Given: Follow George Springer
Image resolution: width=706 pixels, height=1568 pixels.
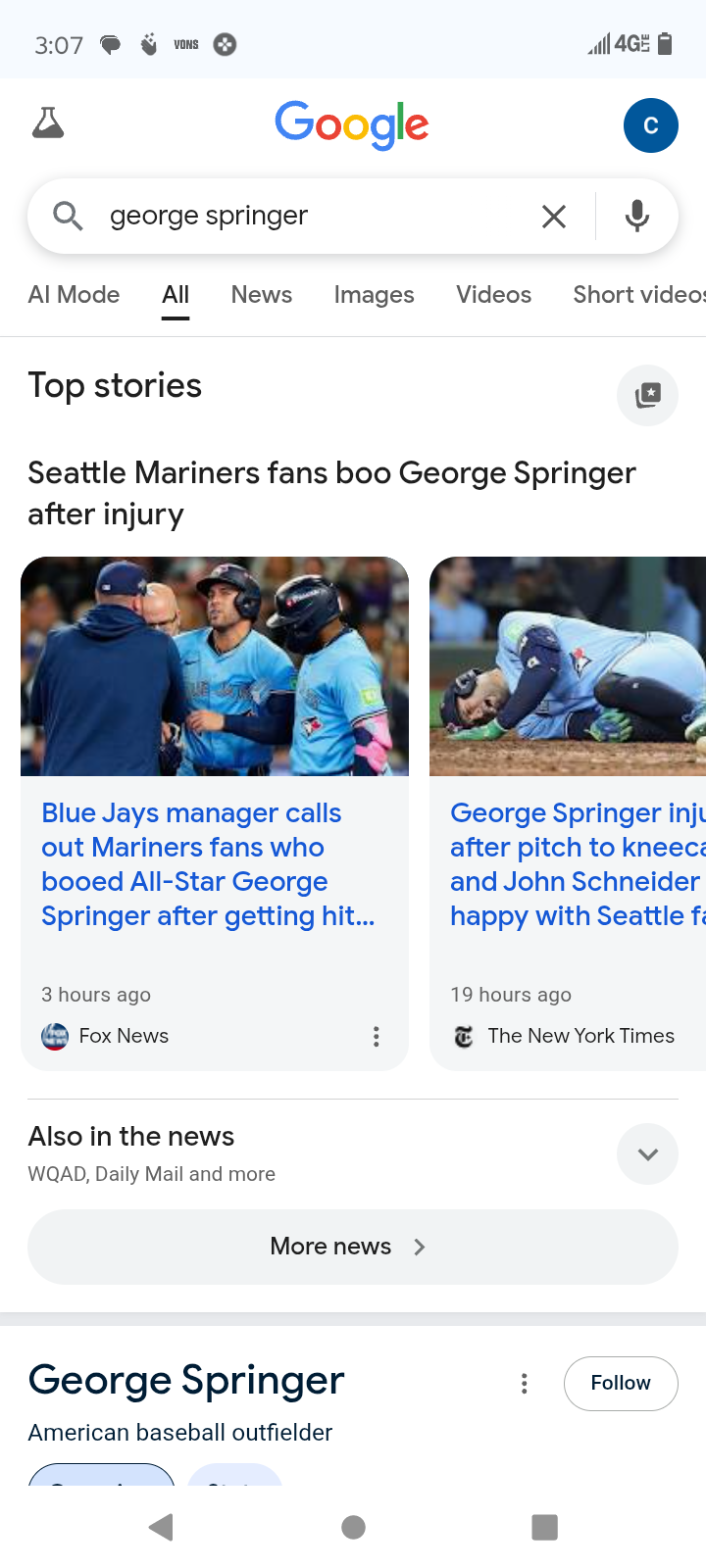Looking at the screenshot, I should coord(620,1383).
